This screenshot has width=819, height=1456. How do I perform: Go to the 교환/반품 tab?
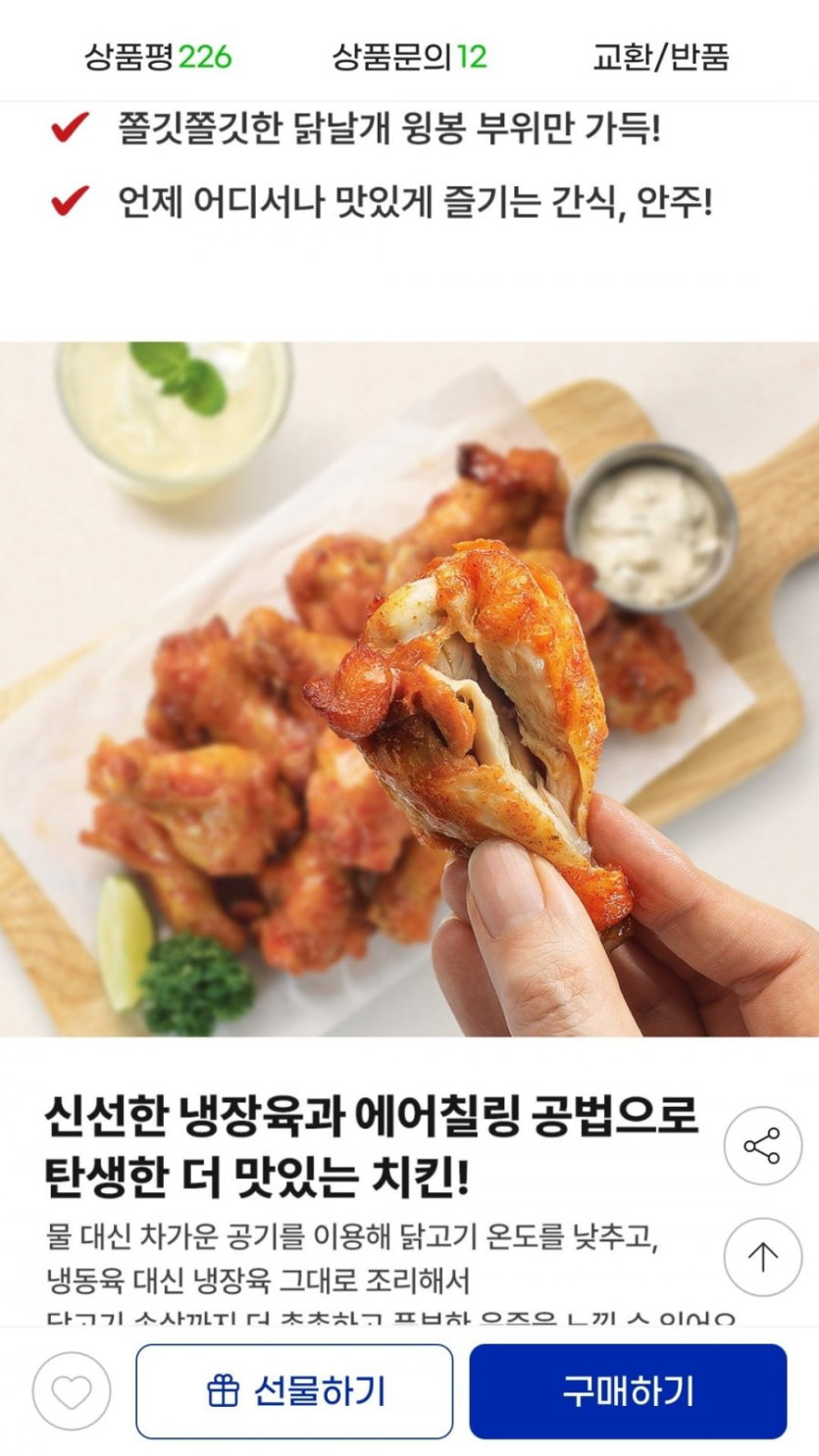point(660,56)
